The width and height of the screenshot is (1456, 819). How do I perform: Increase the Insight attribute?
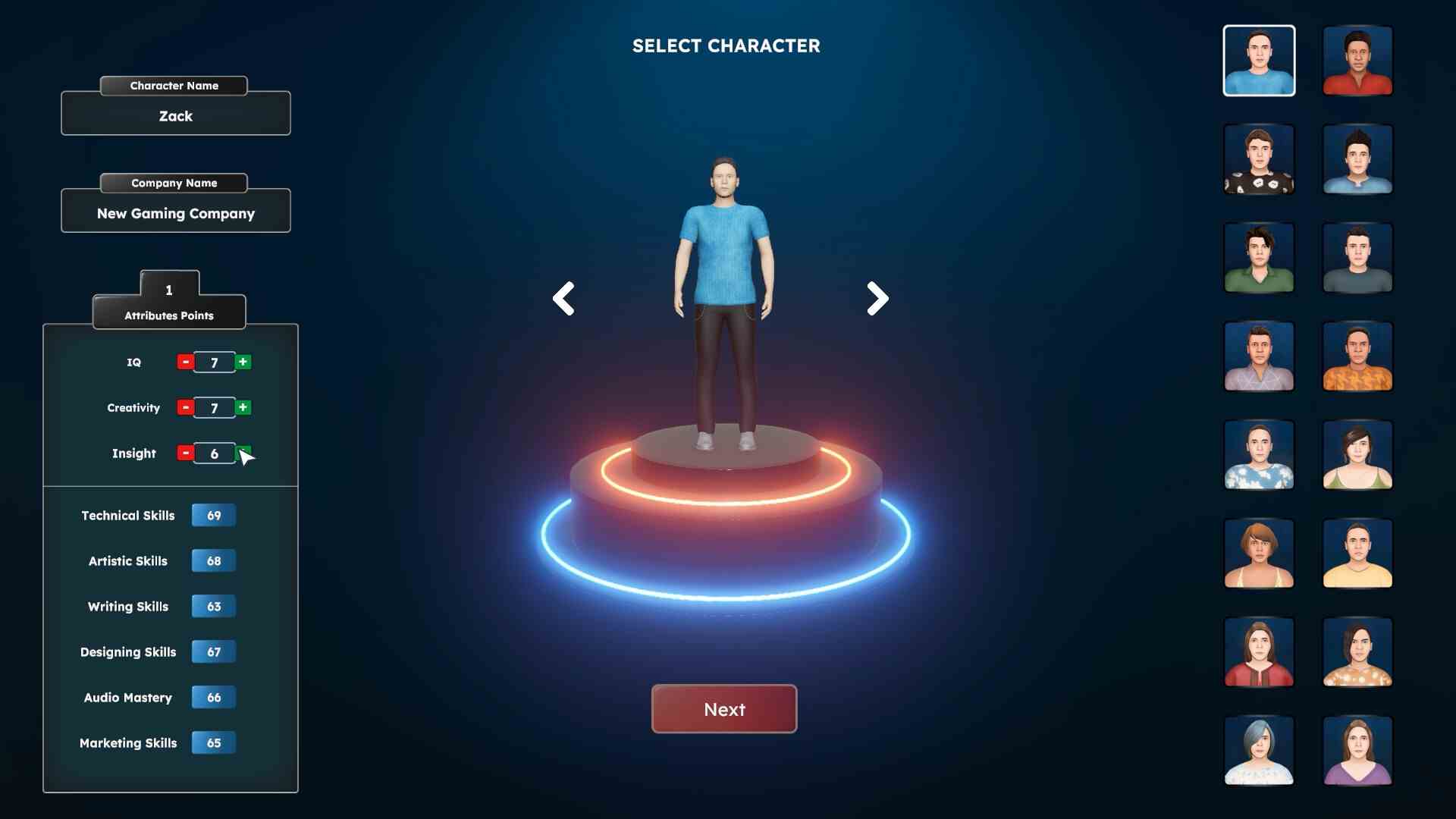(243, 453)
